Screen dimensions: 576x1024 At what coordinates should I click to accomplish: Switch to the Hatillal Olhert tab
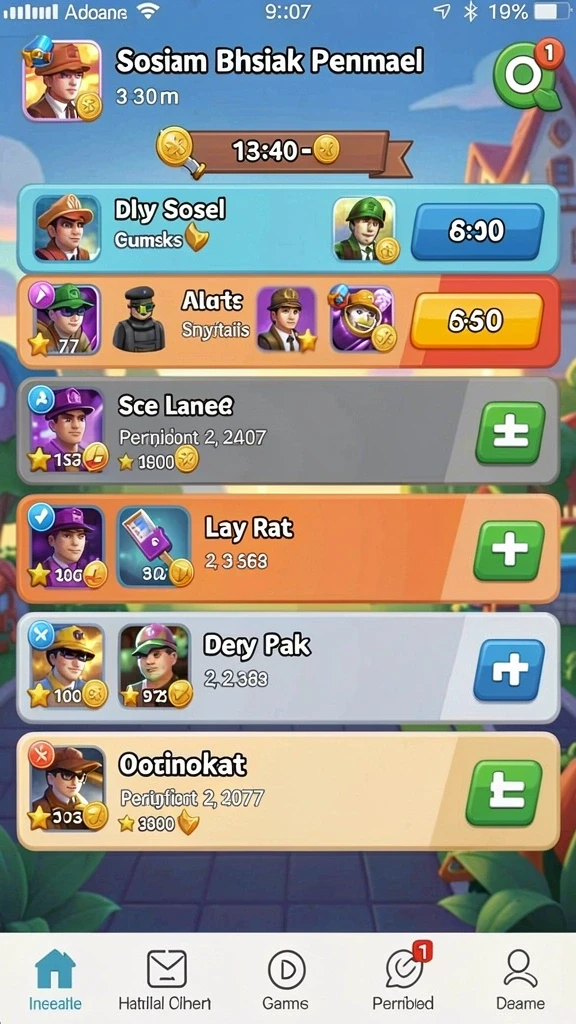pyautogui.click(x=165, y=978)
